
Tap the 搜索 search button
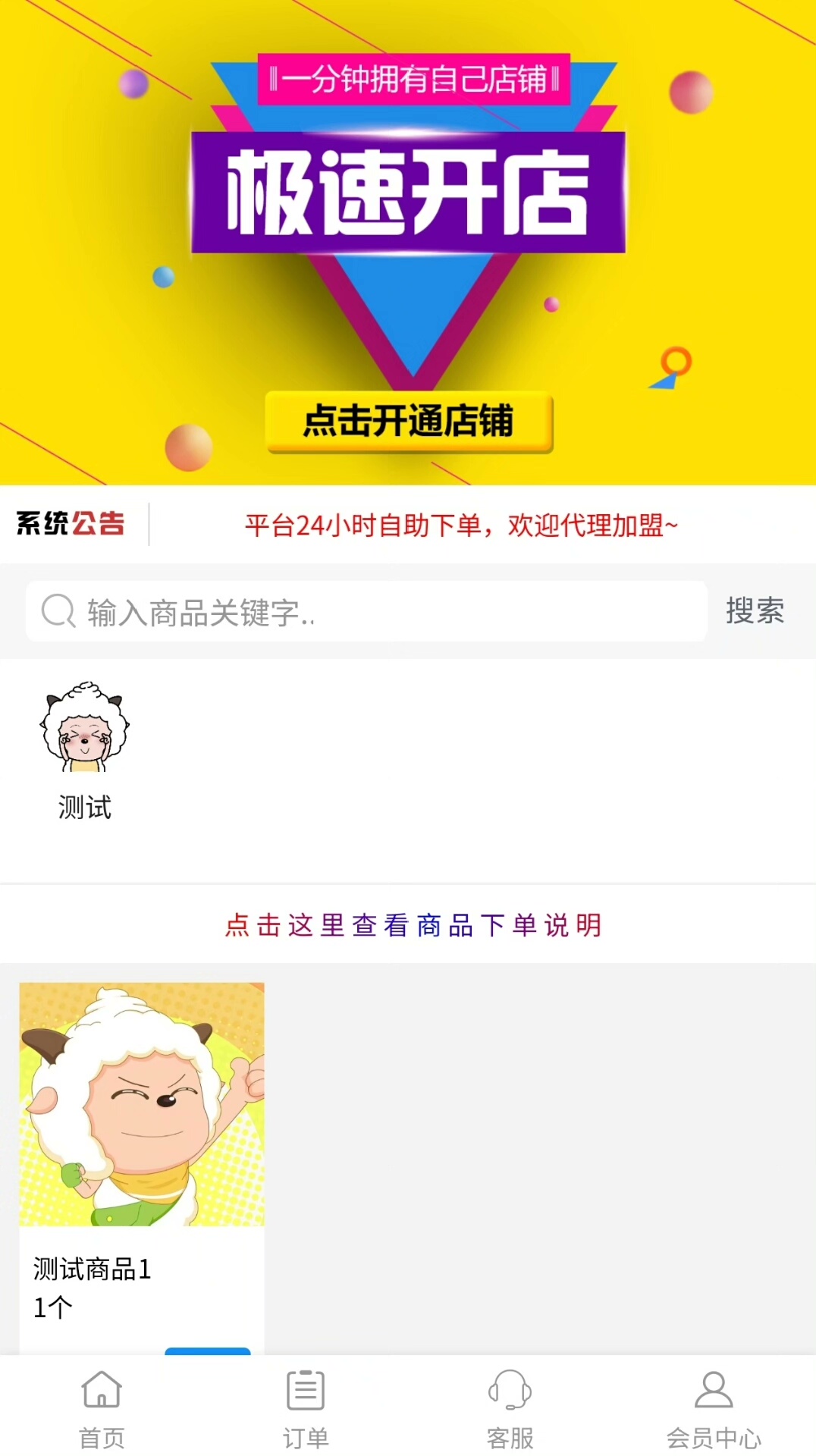coord(755,611)
